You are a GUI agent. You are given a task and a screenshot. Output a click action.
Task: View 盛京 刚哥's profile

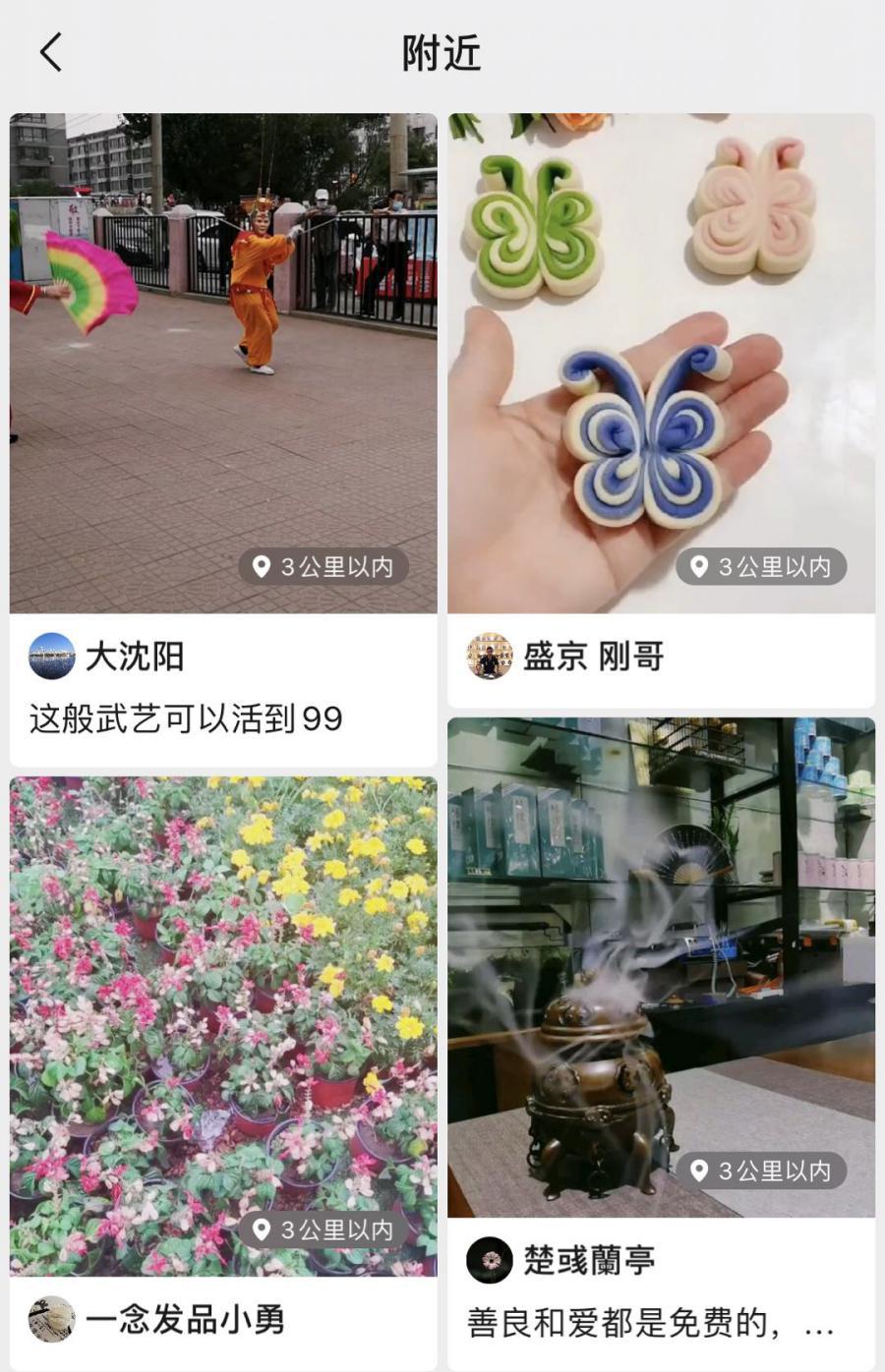tap(490, 657)
